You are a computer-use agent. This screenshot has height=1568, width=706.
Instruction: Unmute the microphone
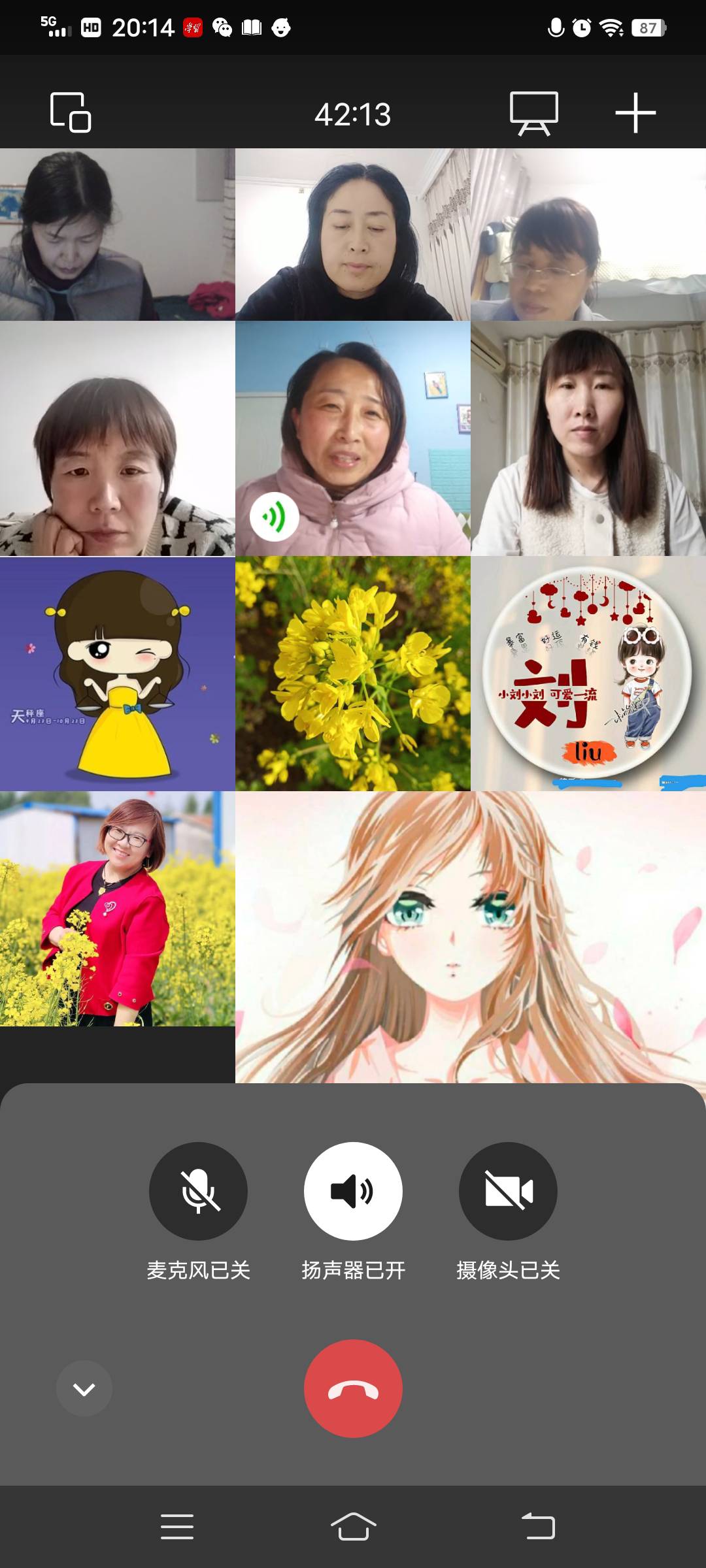[x=198, y=1191]
